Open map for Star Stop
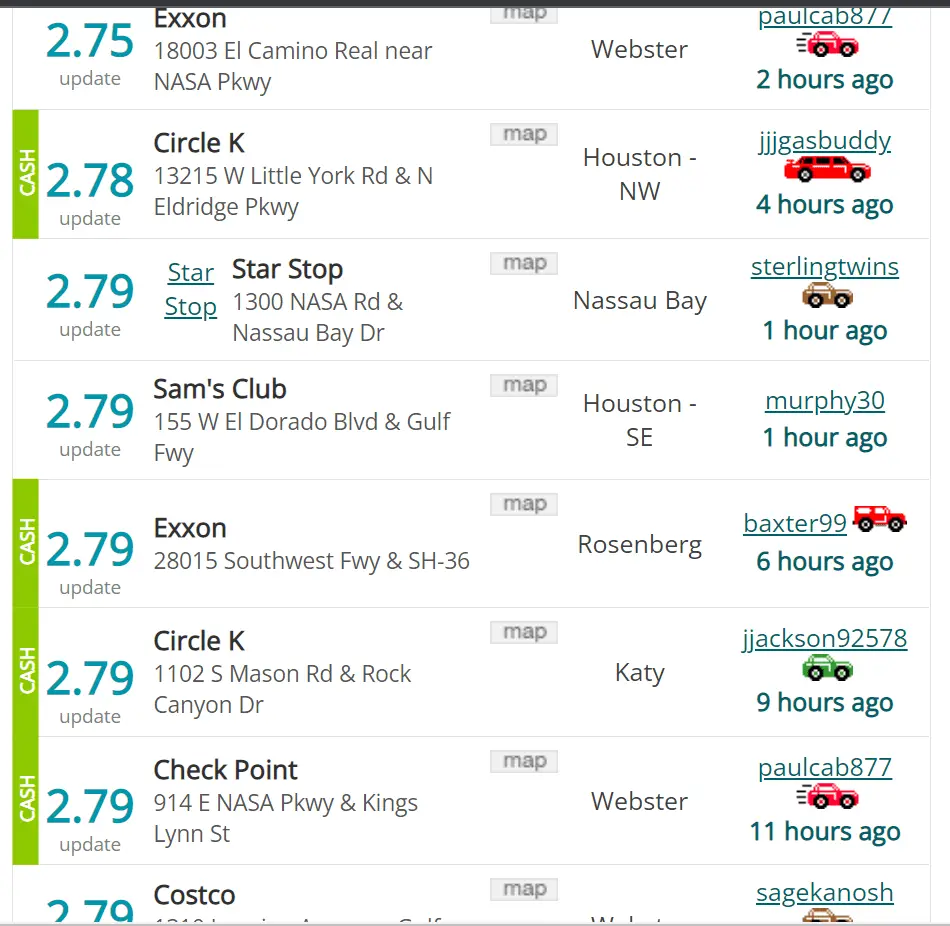The image size is (950, 926). coord(523,264)
